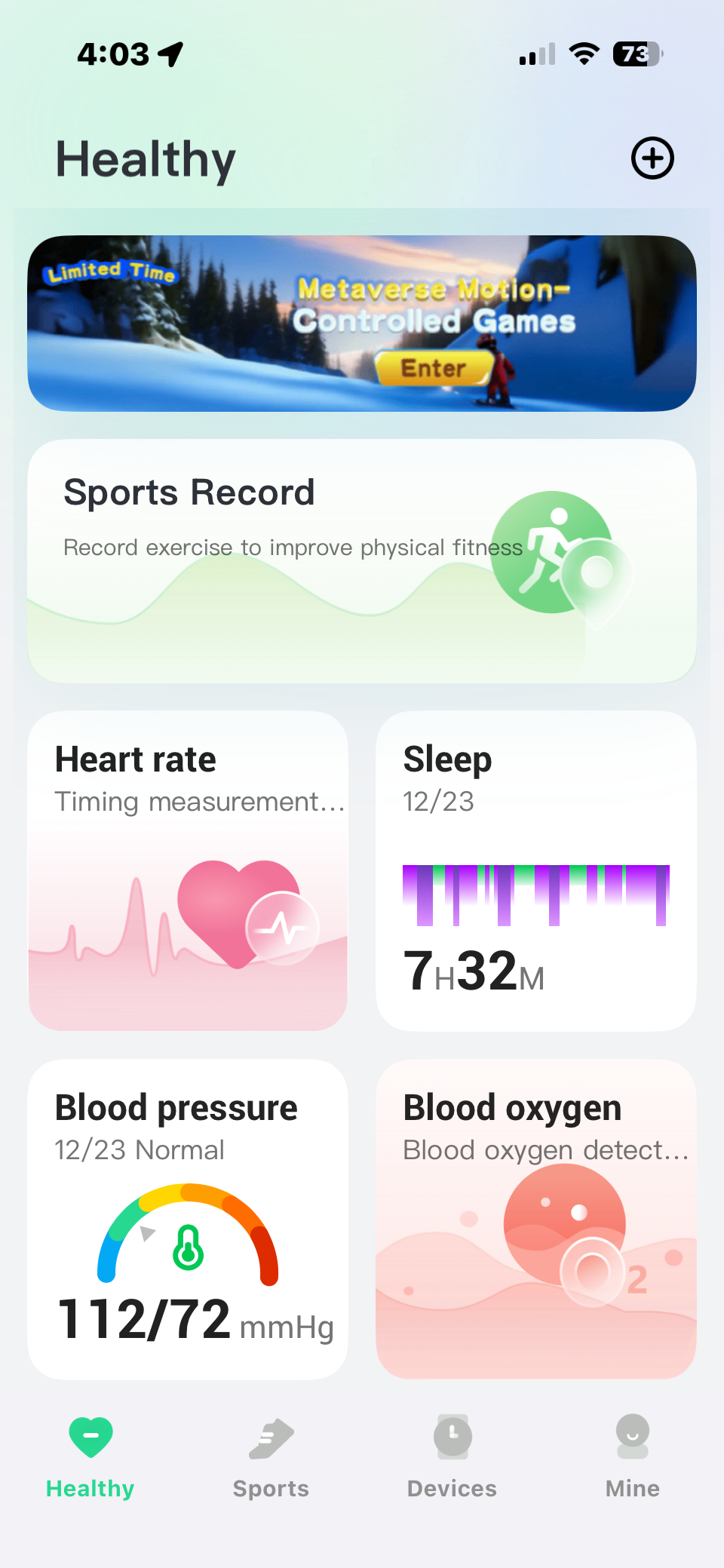Tap the ECG pulse circle icon
The width and height of the screenshot is (724, 1568).
pos(282,928)
